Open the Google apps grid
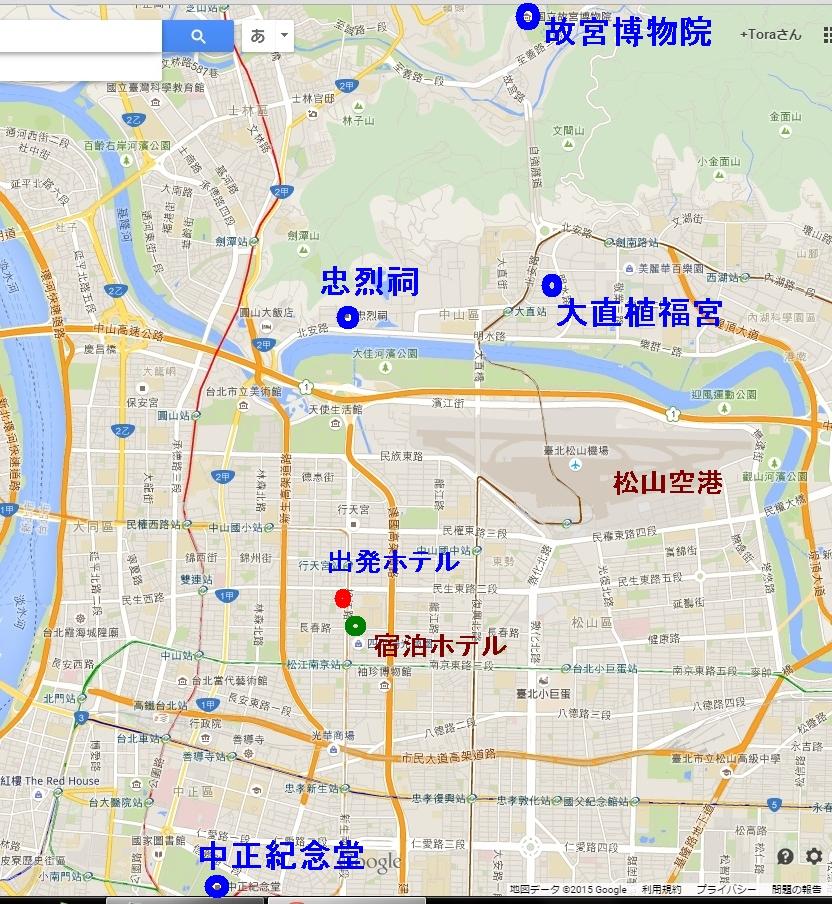Viewport: 832px width, 904px height. coord(827,34)
